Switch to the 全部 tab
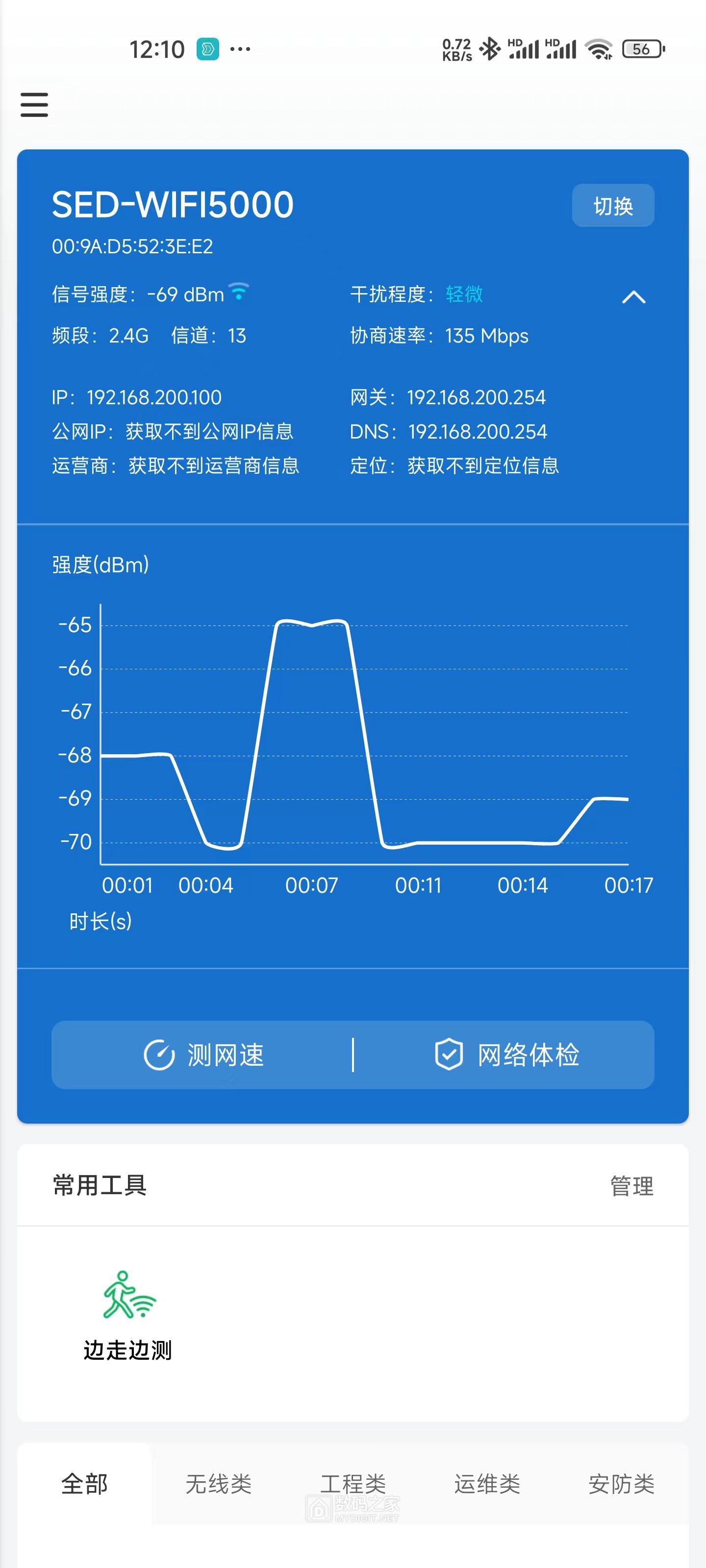 coord(85,1484)
